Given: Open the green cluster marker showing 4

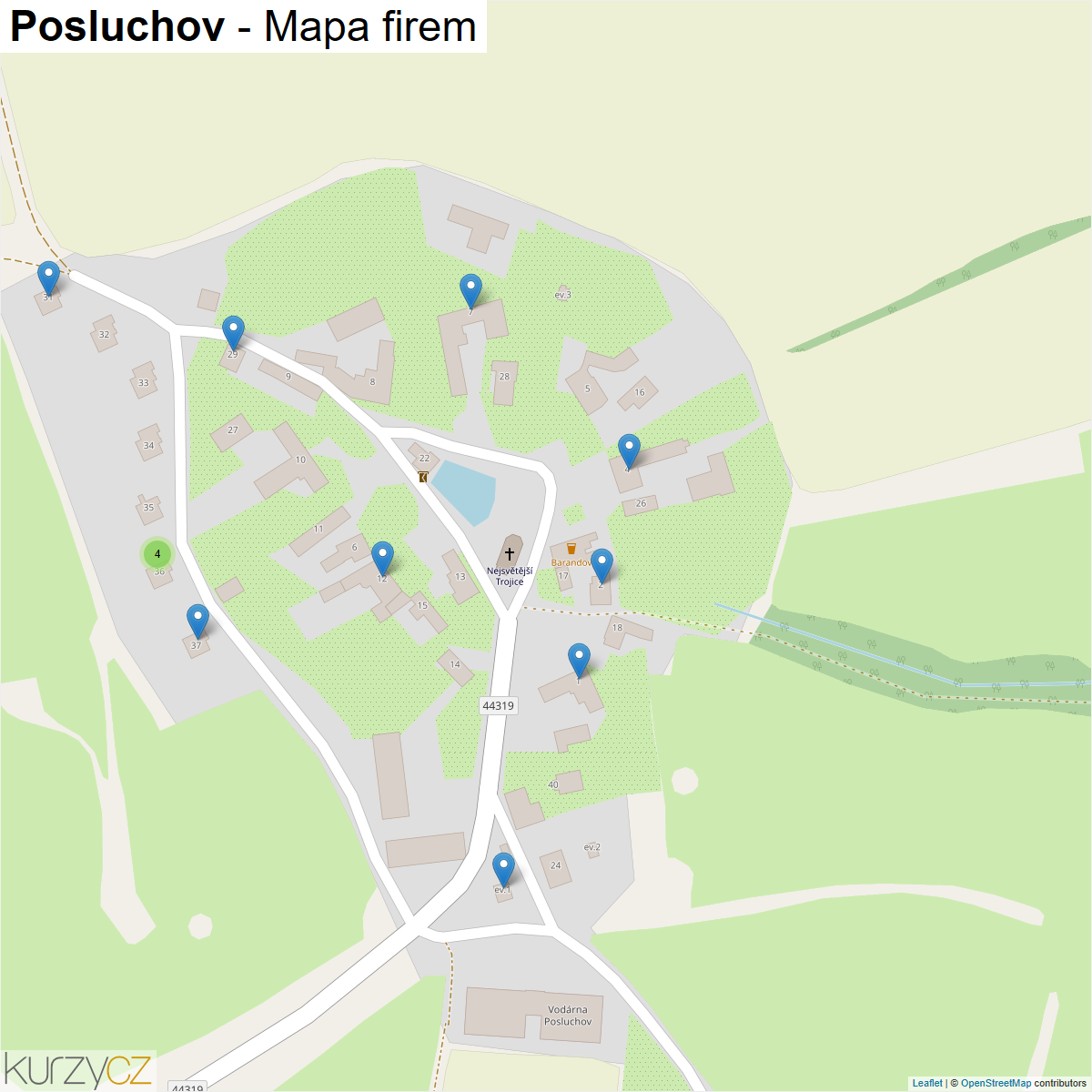Looking at the screenshot, I should [x=157, y=553].
